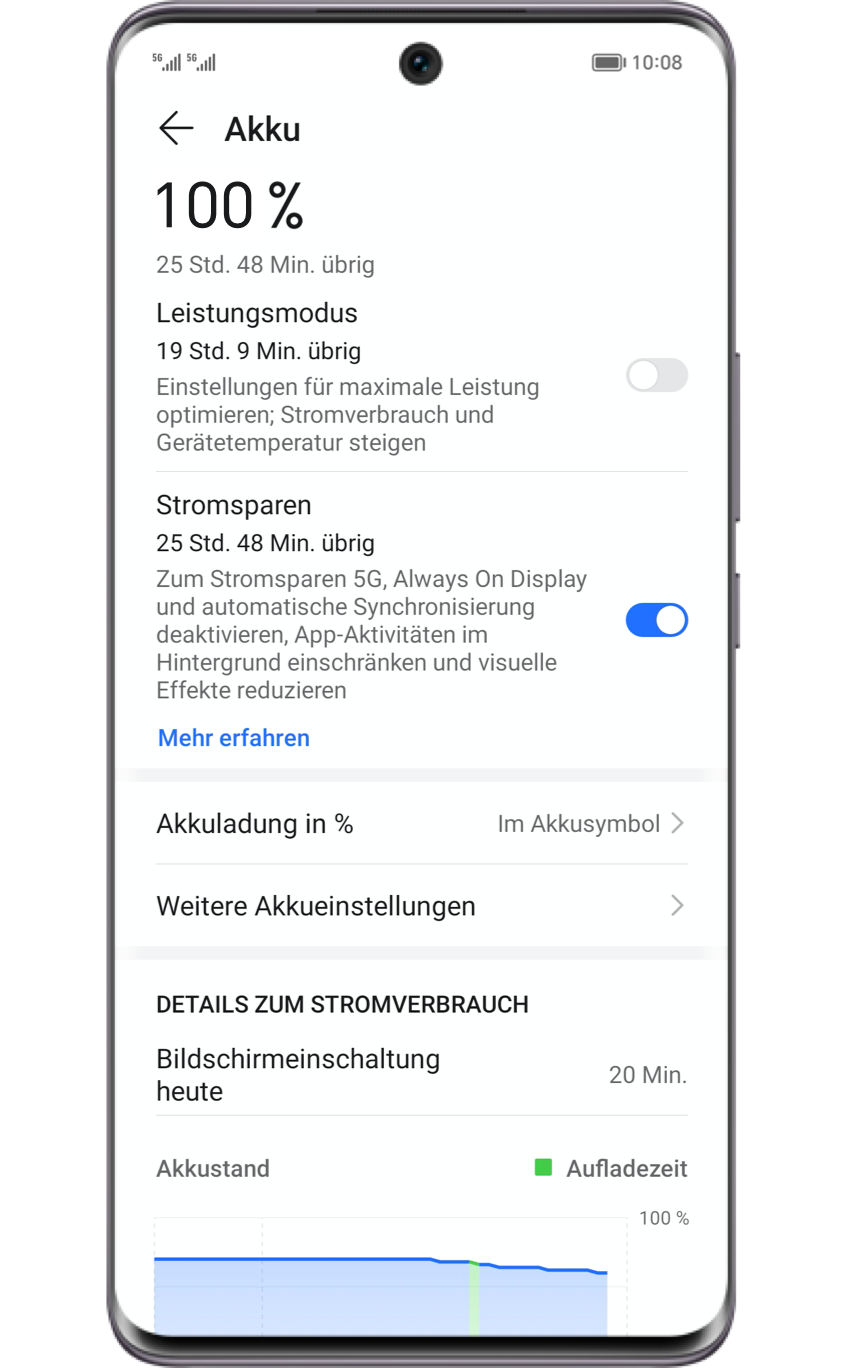Open the Mehr erfahren link
The image size is (845, 1368).
pyautogui.click(x=234, y=738)
